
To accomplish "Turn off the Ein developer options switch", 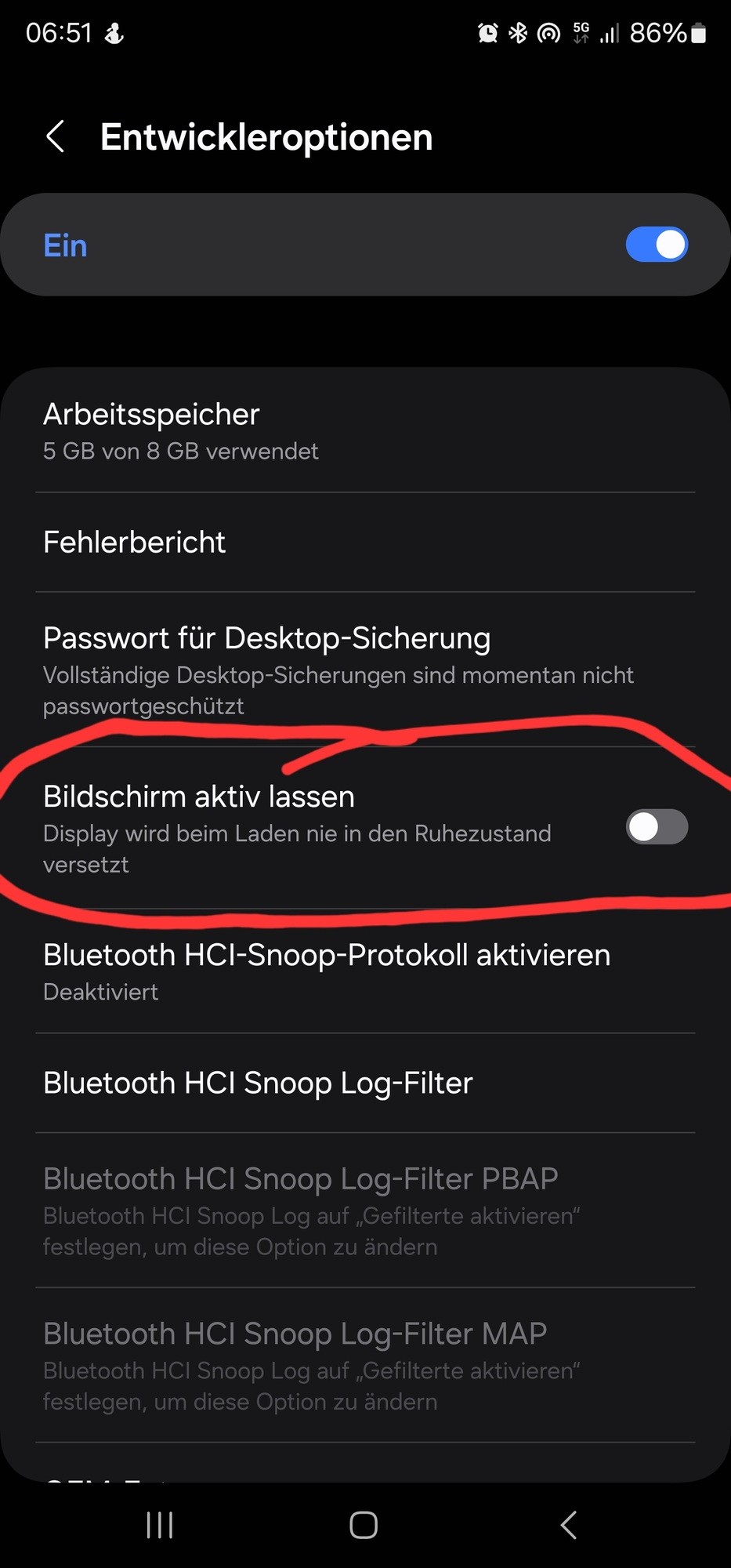I will (x=656, y=245).
